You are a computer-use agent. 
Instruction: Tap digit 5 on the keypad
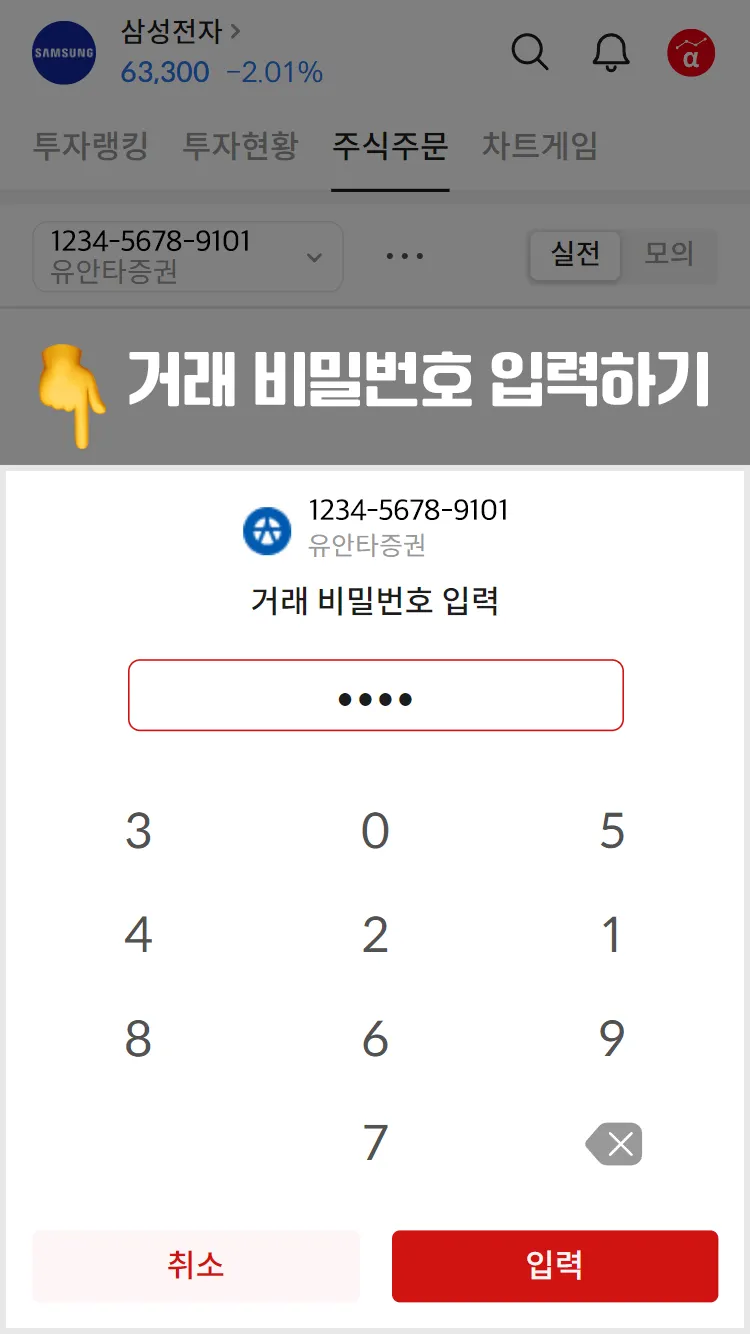[612, 831]
